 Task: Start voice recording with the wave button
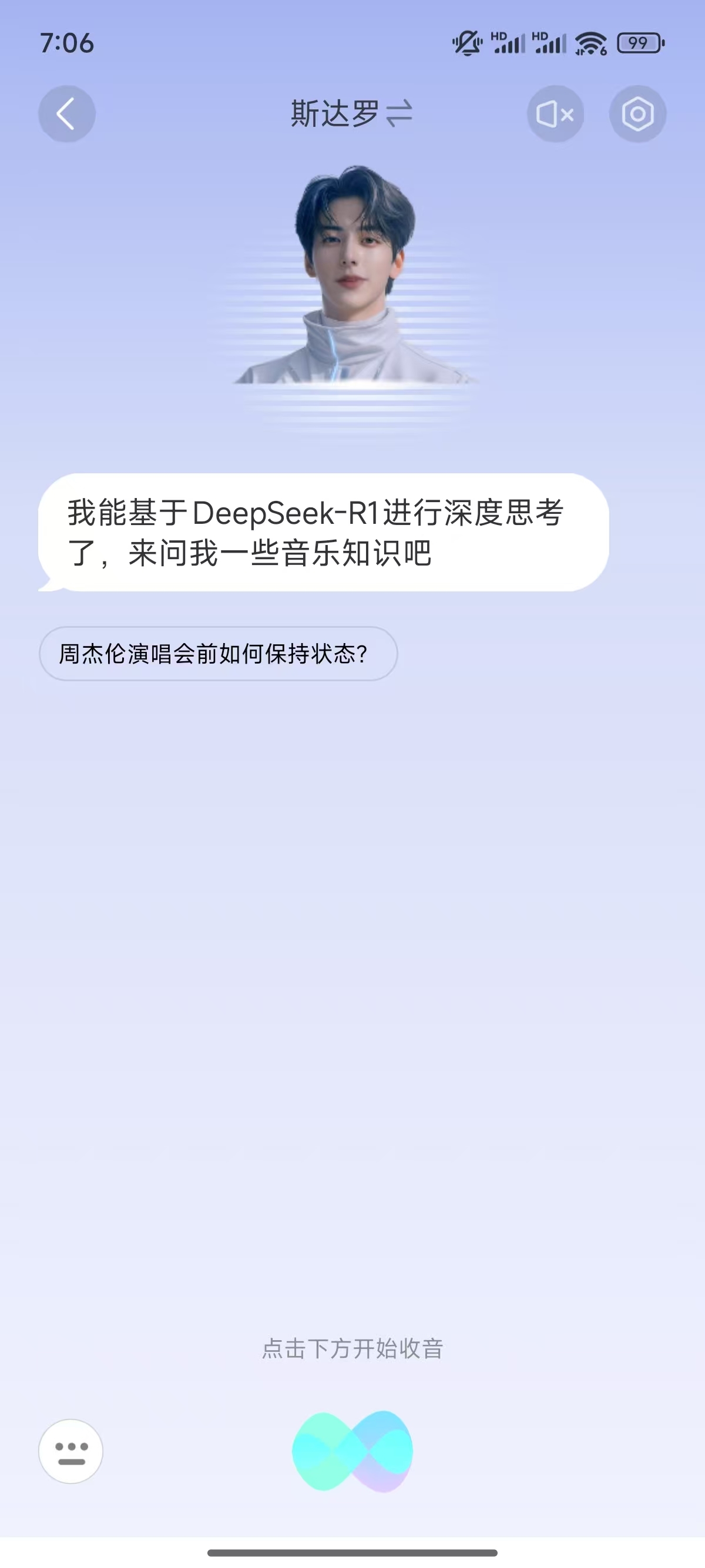coord(352,1451)
